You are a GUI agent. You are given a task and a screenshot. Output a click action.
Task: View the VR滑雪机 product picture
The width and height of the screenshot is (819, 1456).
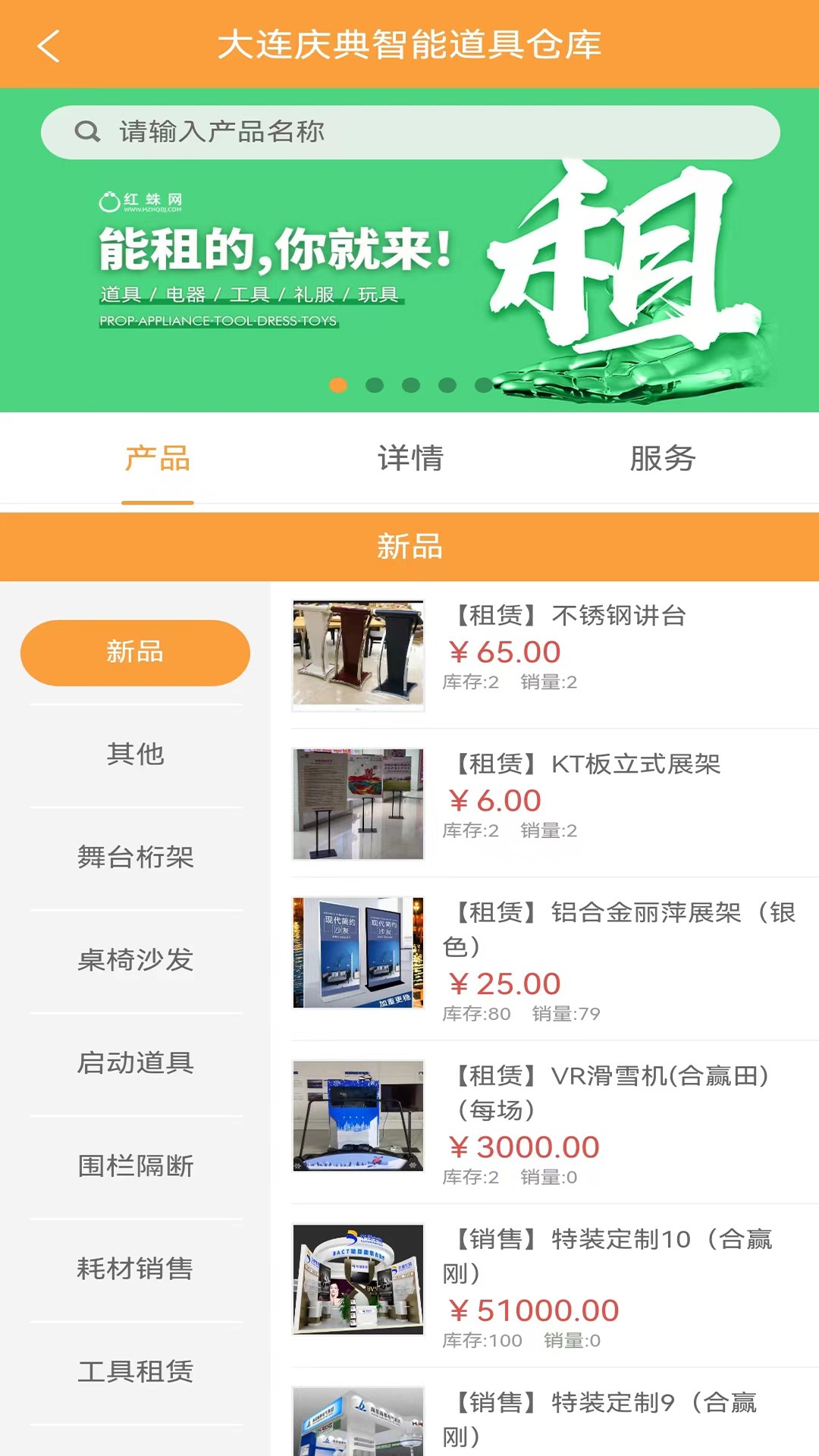coord(358,1118)
